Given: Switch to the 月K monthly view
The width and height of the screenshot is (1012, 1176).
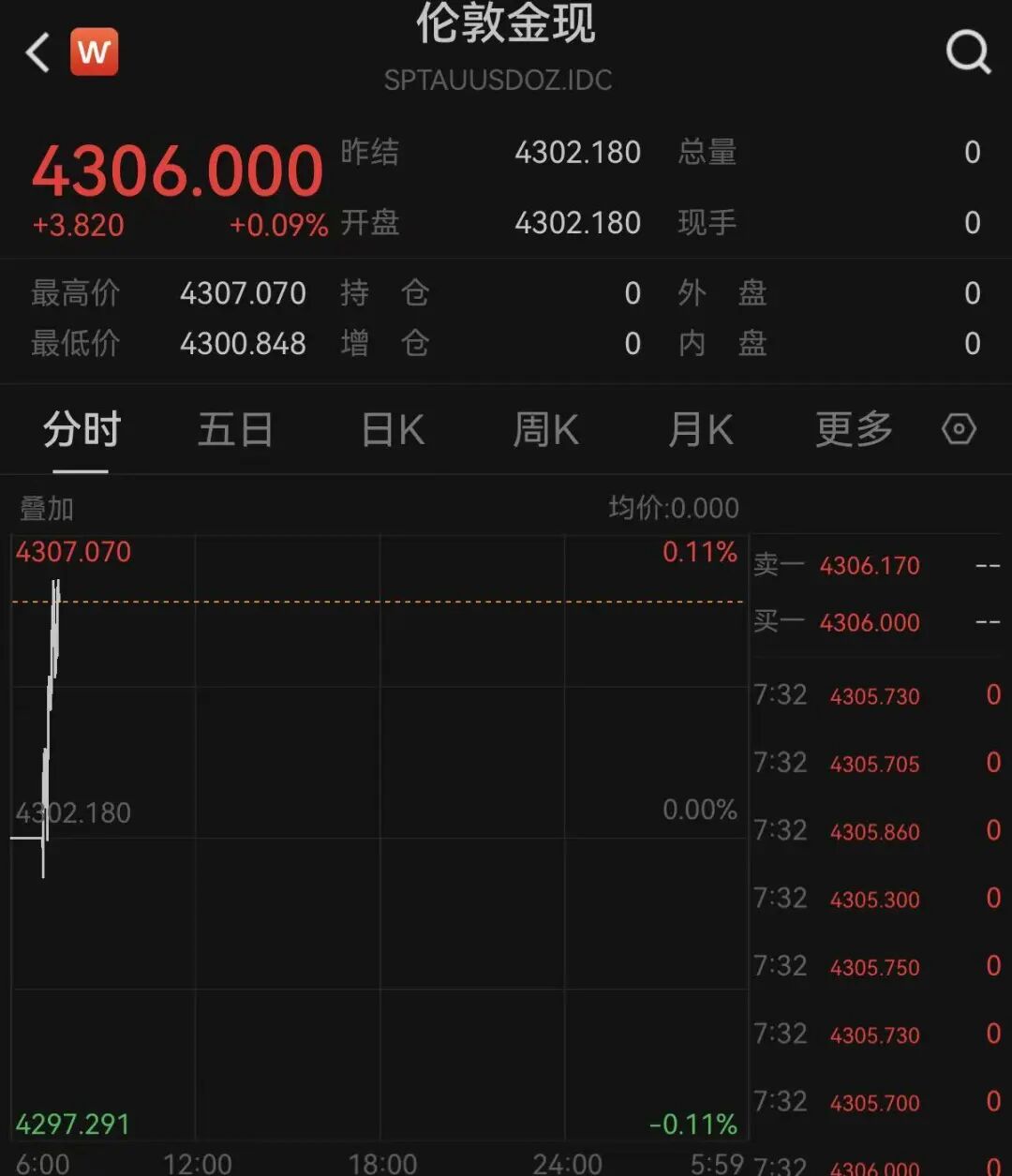Looking at the screenshot, I should (700, 429).
